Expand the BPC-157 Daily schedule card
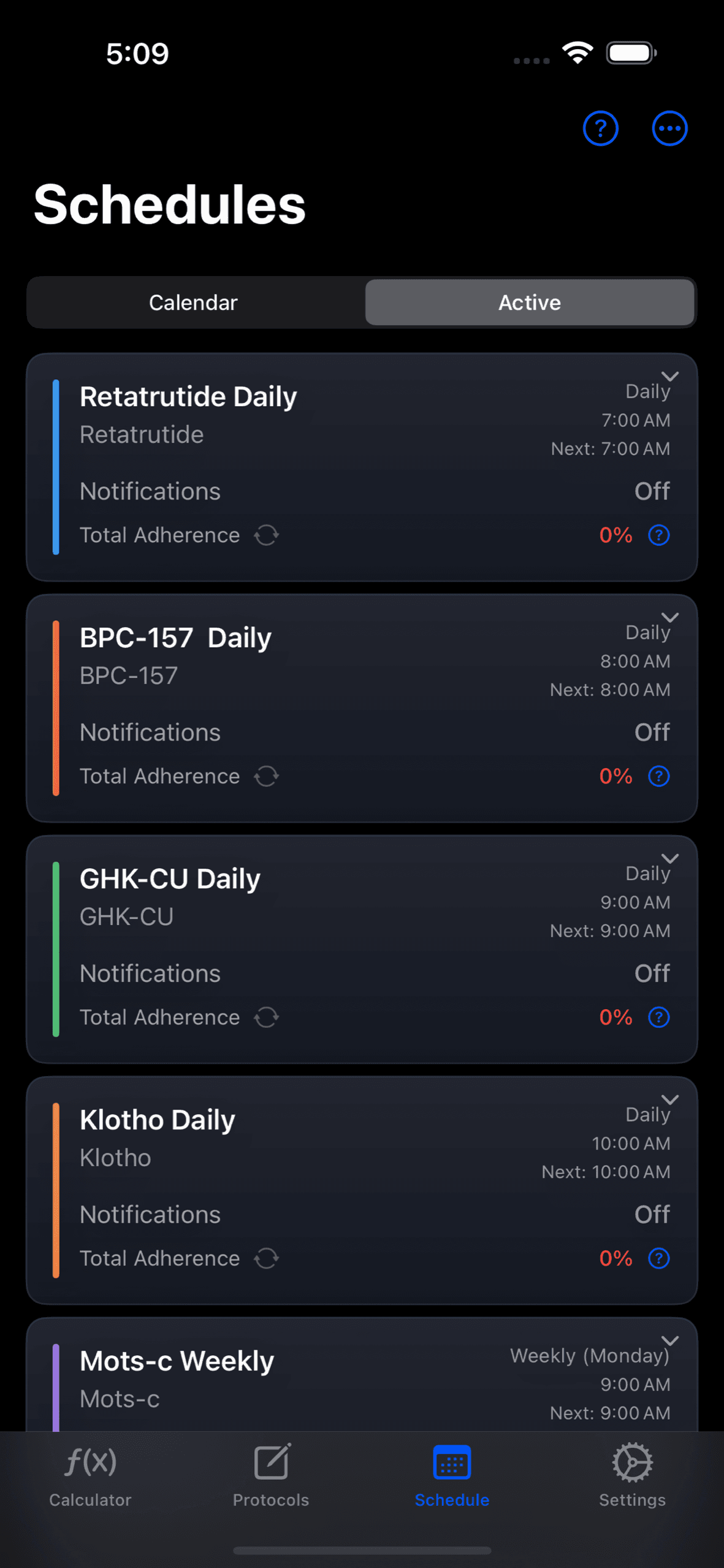Screen dimensions: 724x1568 click(670, 617)
